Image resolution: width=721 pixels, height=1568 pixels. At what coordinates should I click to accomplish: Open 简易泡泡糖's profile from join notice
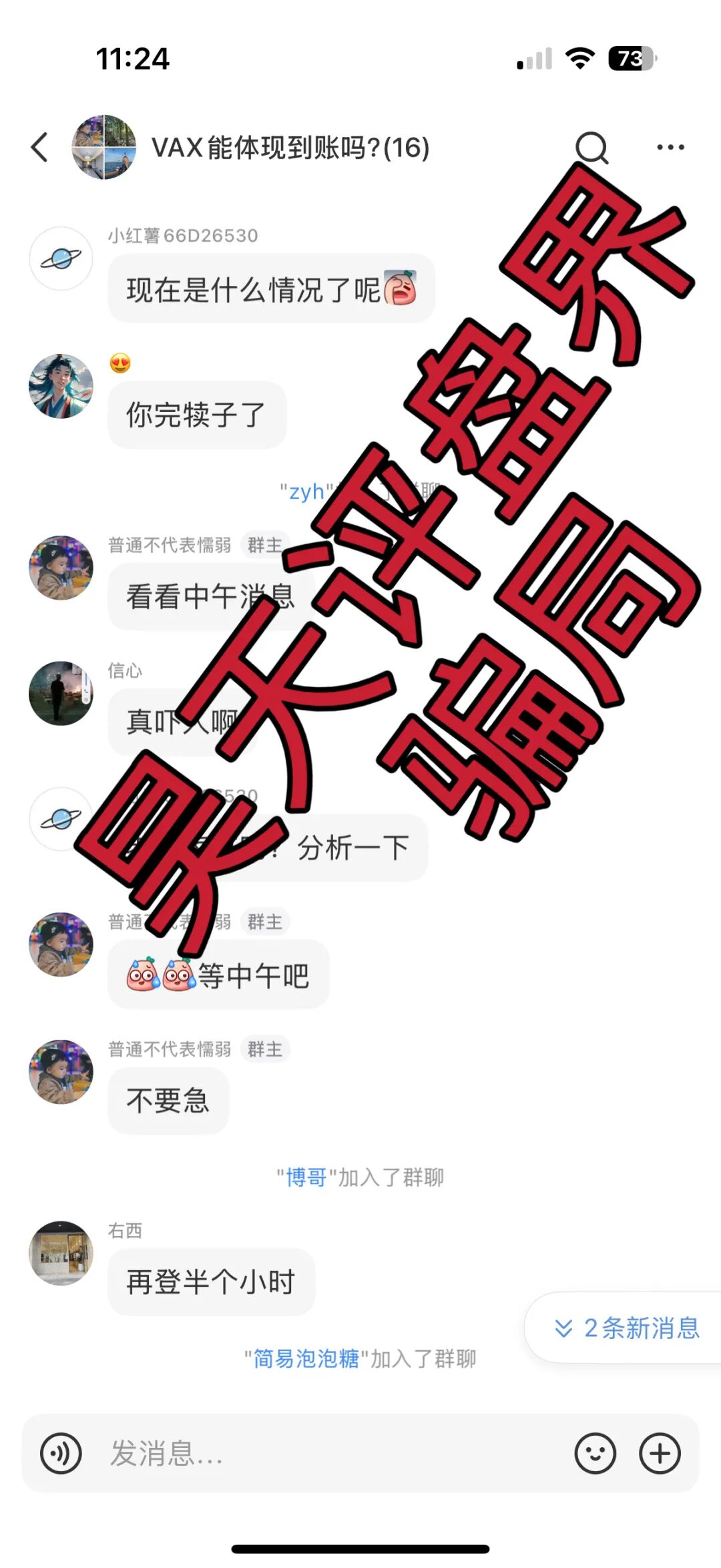[x=306, y=1358]
